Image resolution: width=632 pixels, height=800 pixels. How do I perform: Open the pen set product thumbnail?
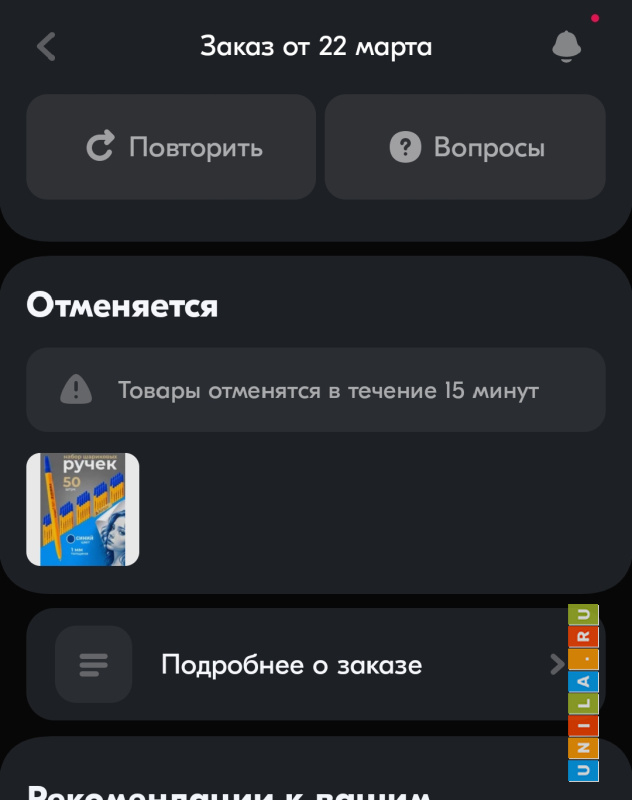[x=82, y=510]
